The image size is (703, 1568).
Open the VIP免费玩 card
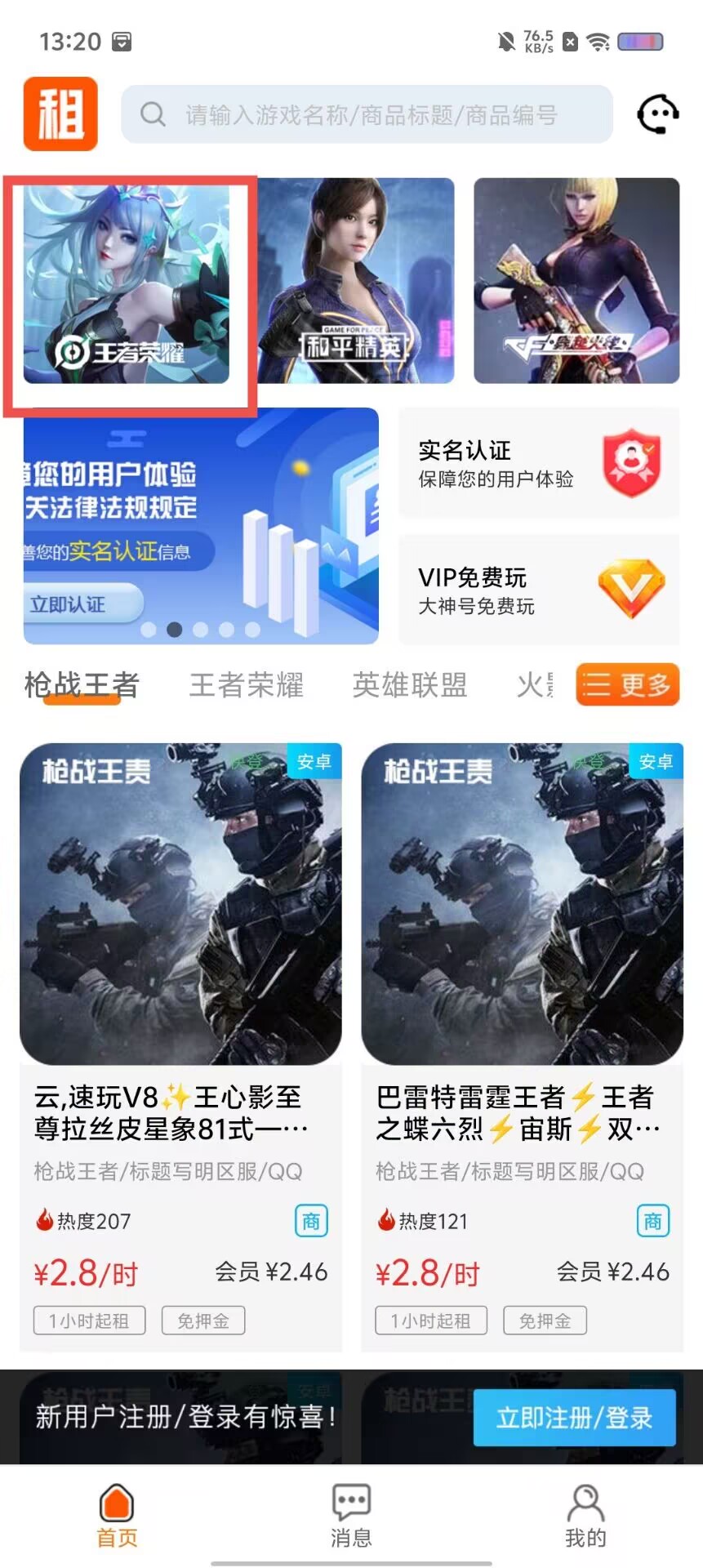pyautogui.click(x=539, y=590)
